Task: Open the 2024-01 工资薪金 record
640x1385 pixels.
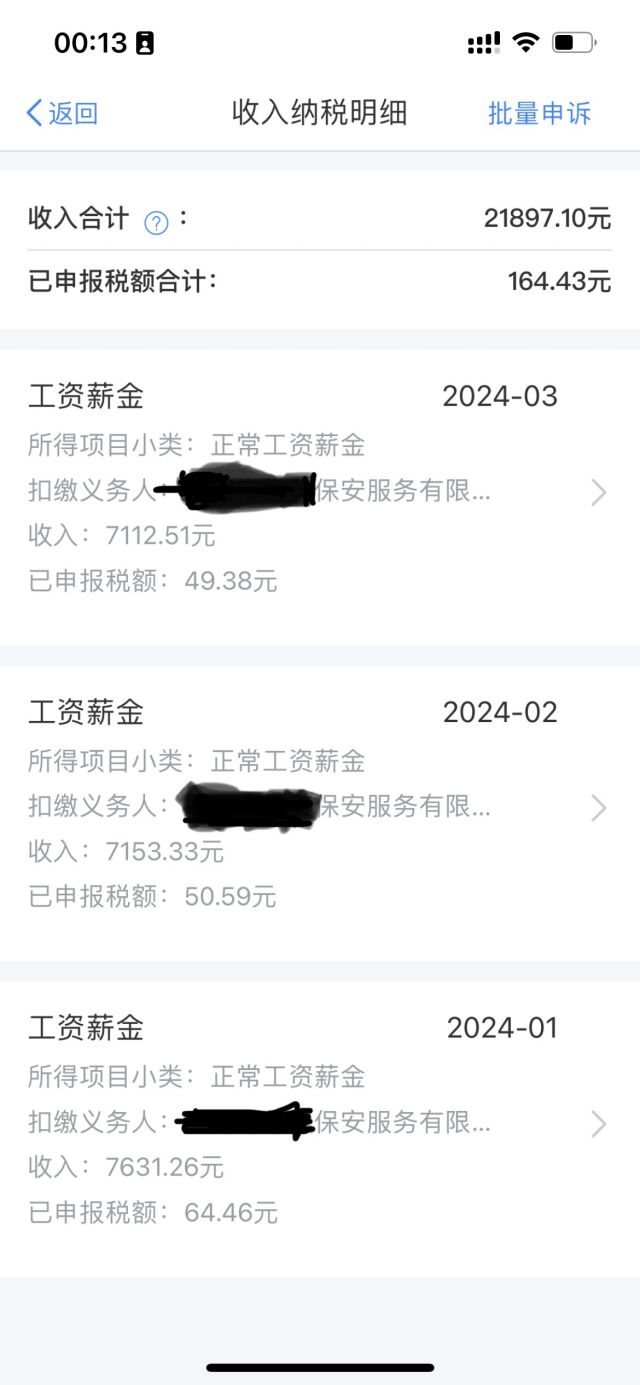Action: tap(320, 1122)
